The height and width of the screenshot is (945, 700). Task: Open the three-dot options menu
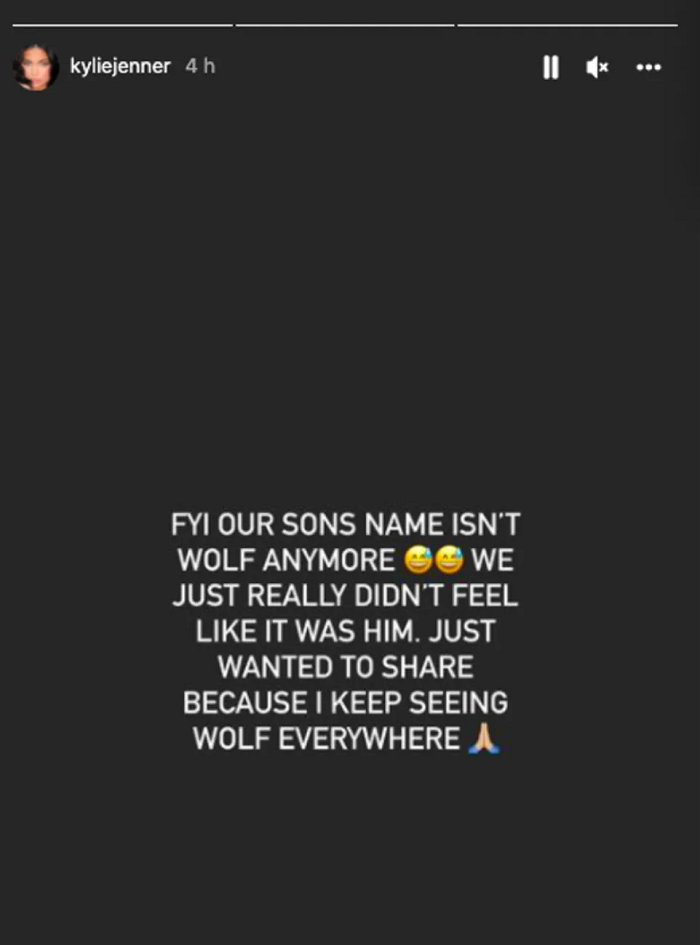pos(648,67)
